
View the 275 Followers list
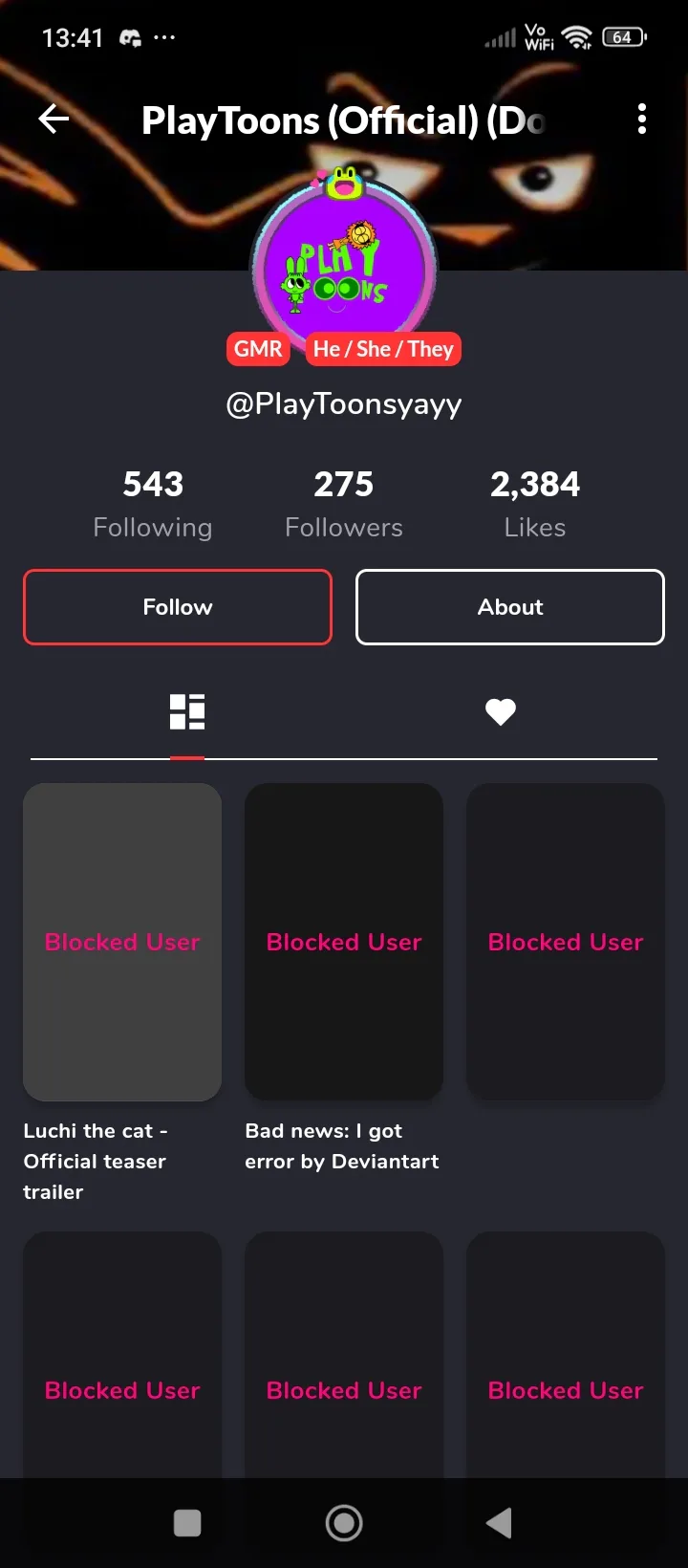[344, 504]
